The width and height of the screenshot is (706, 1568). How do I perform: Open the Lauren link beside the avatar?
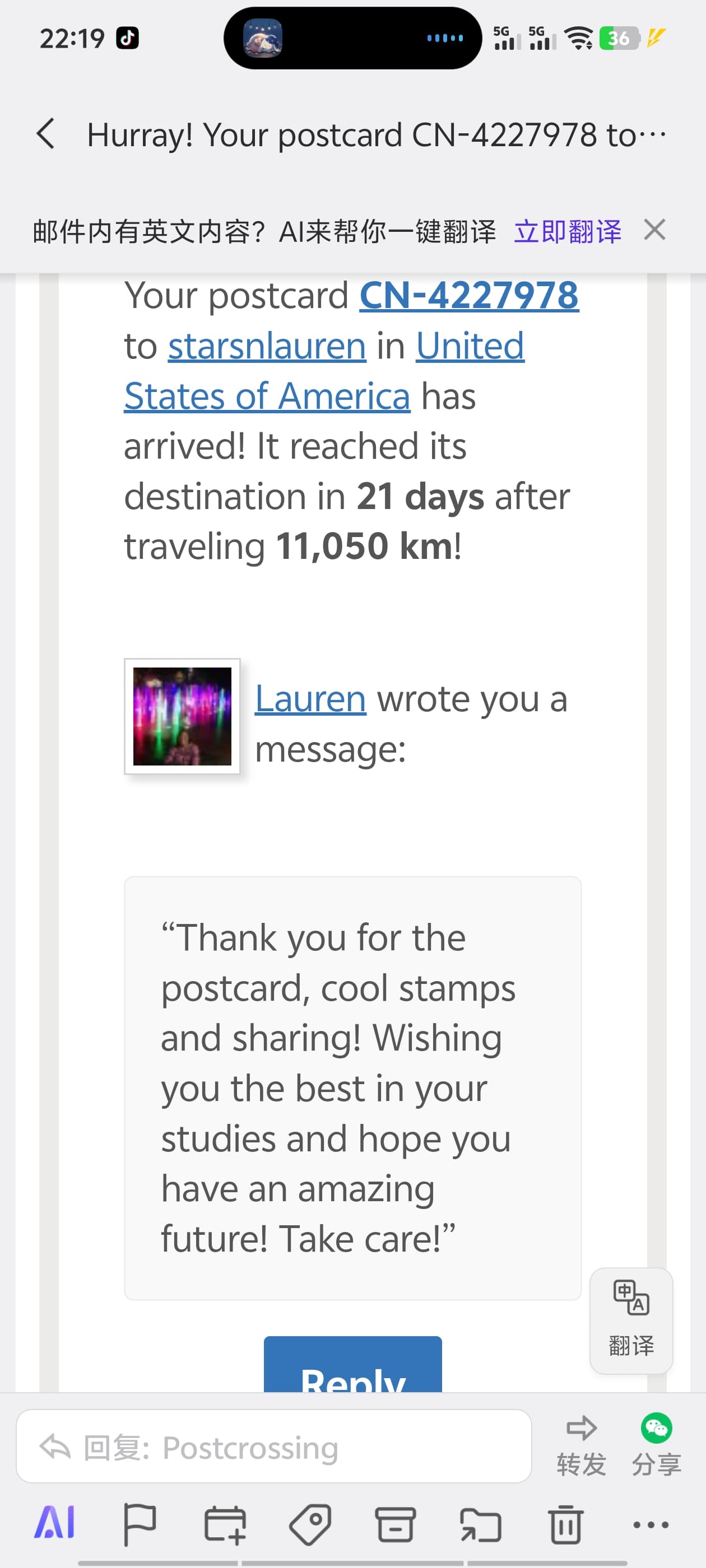310,698
